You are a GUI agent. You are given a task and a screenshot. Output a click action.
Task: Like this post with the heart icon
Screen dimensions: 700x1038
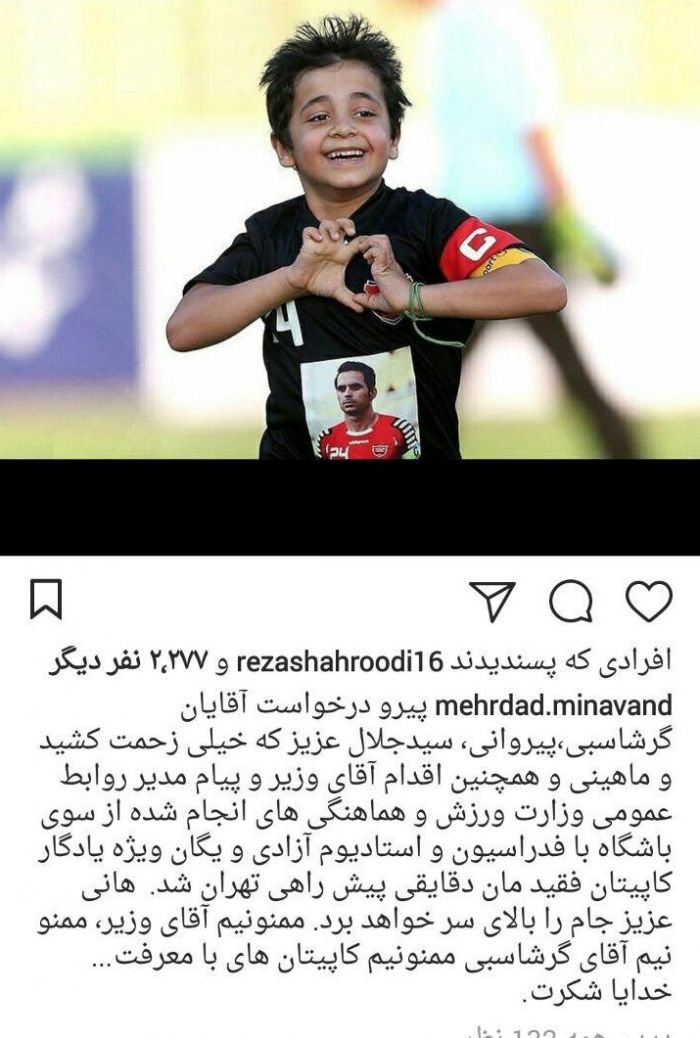click(x=648, y=601)
